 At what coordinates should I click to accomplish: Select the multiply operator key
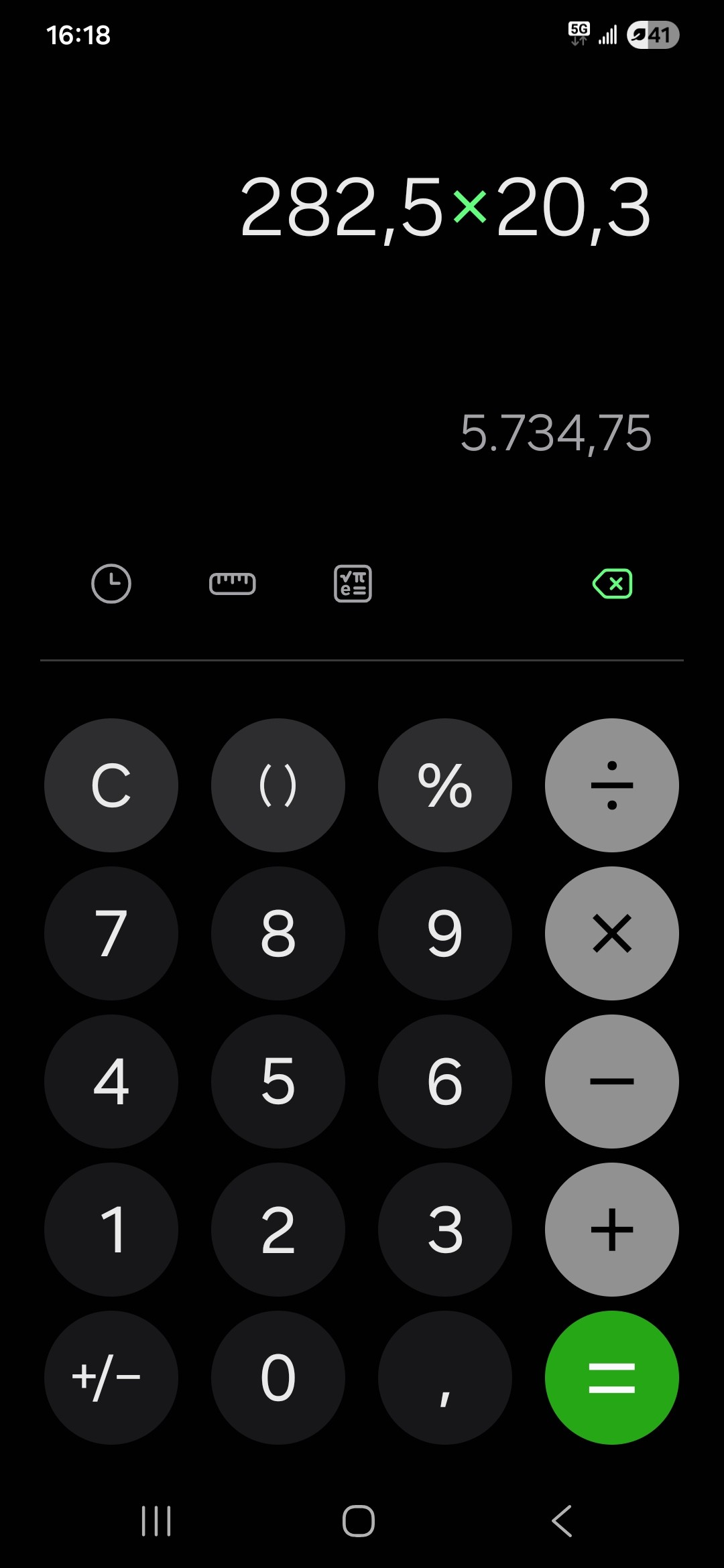click(611, 933)
